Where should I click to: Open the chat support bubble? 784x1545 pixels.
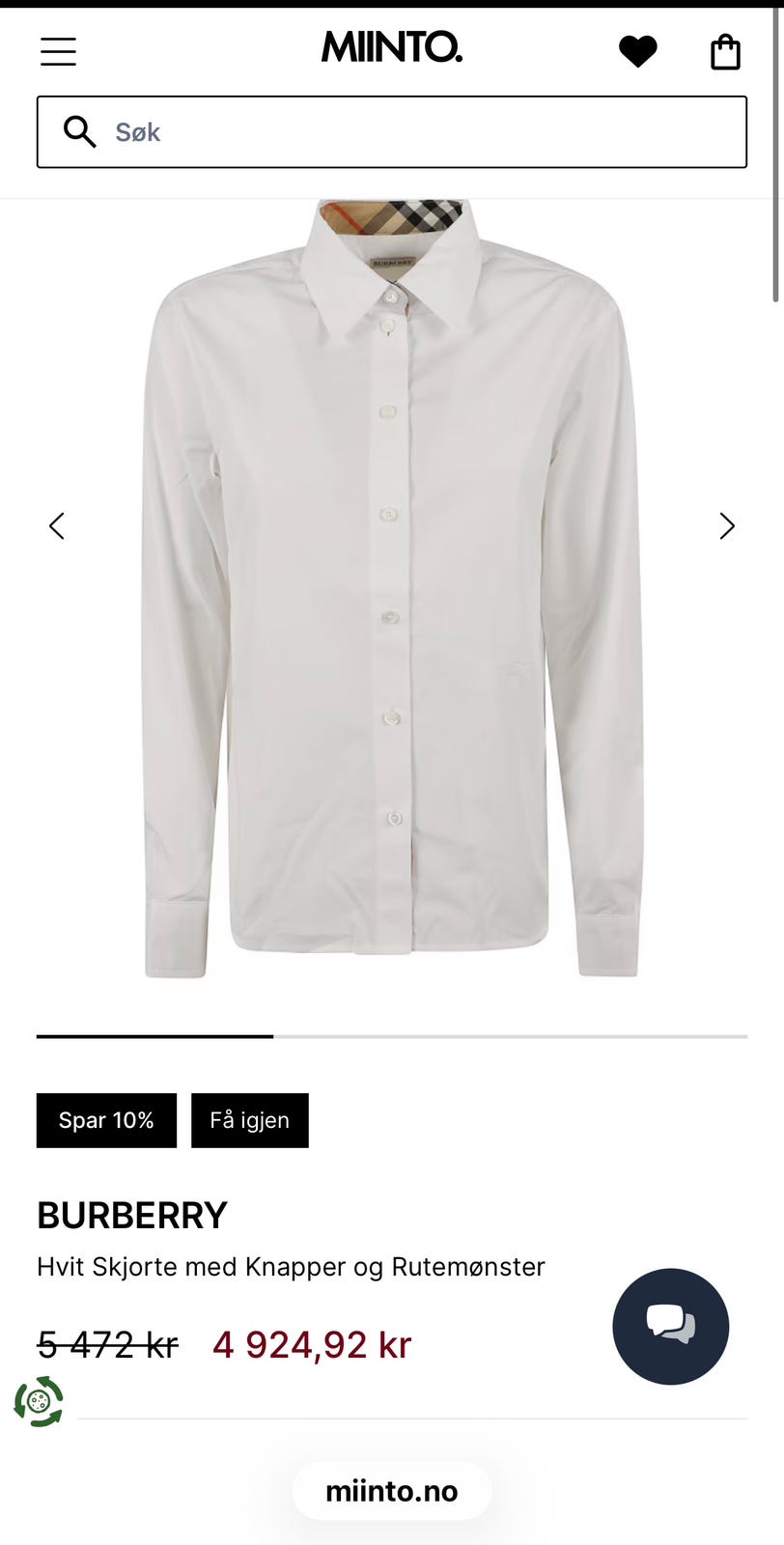pyautogui.click(x=670, y=1326)
